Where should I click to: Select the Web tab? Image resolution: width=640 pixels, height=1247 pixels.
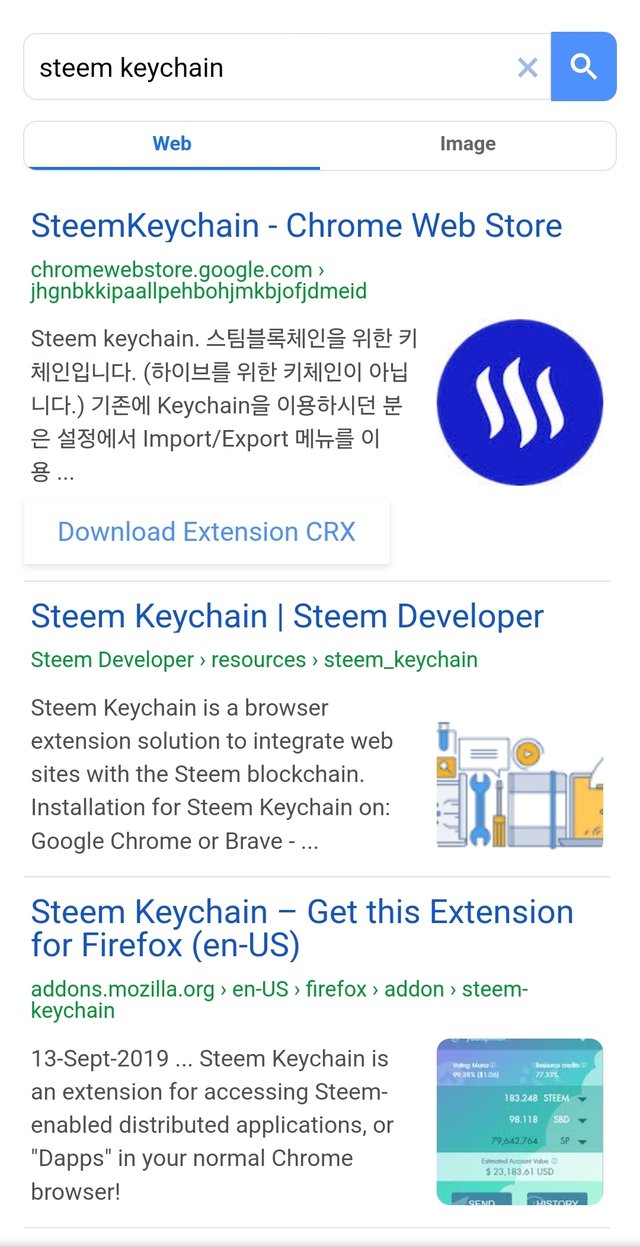(x=172, y=144)
